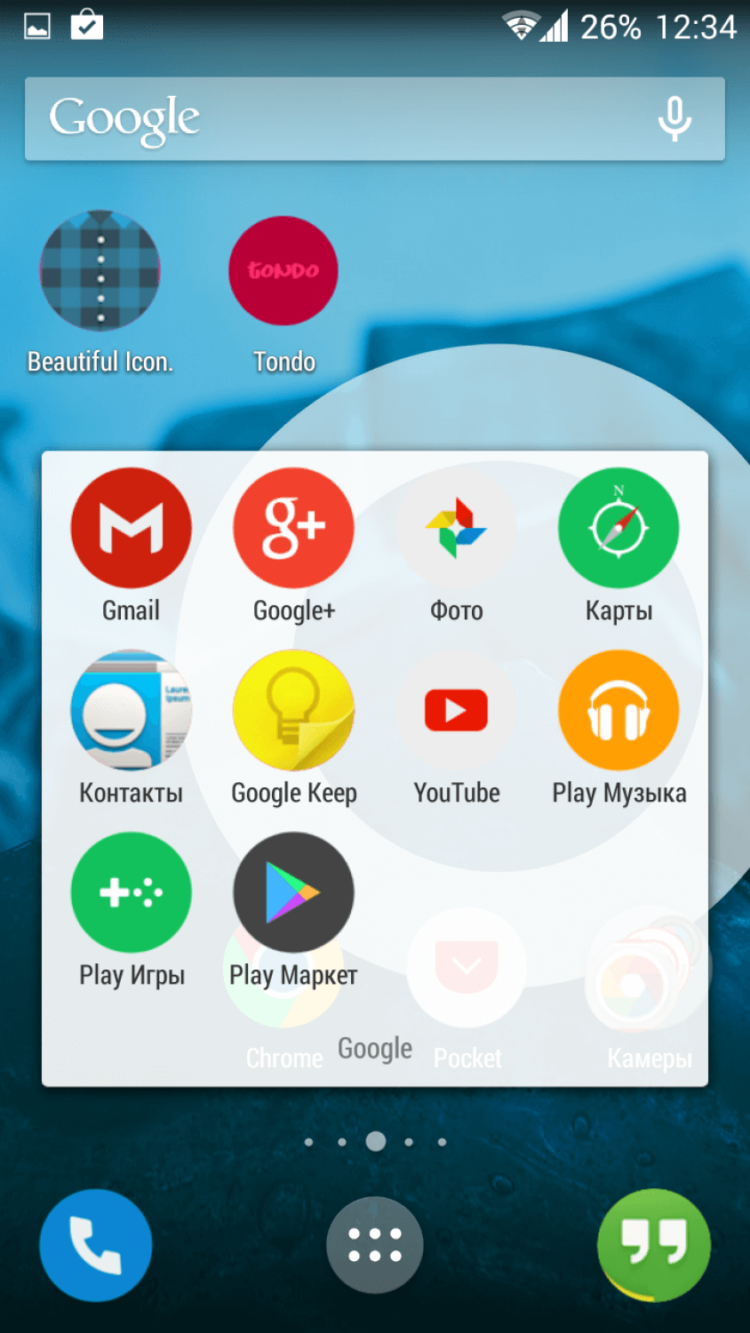The height and width of the screenshot is (1333, 750).
Task: Open the Beautiful Icon app
Action: coord(100,271)
